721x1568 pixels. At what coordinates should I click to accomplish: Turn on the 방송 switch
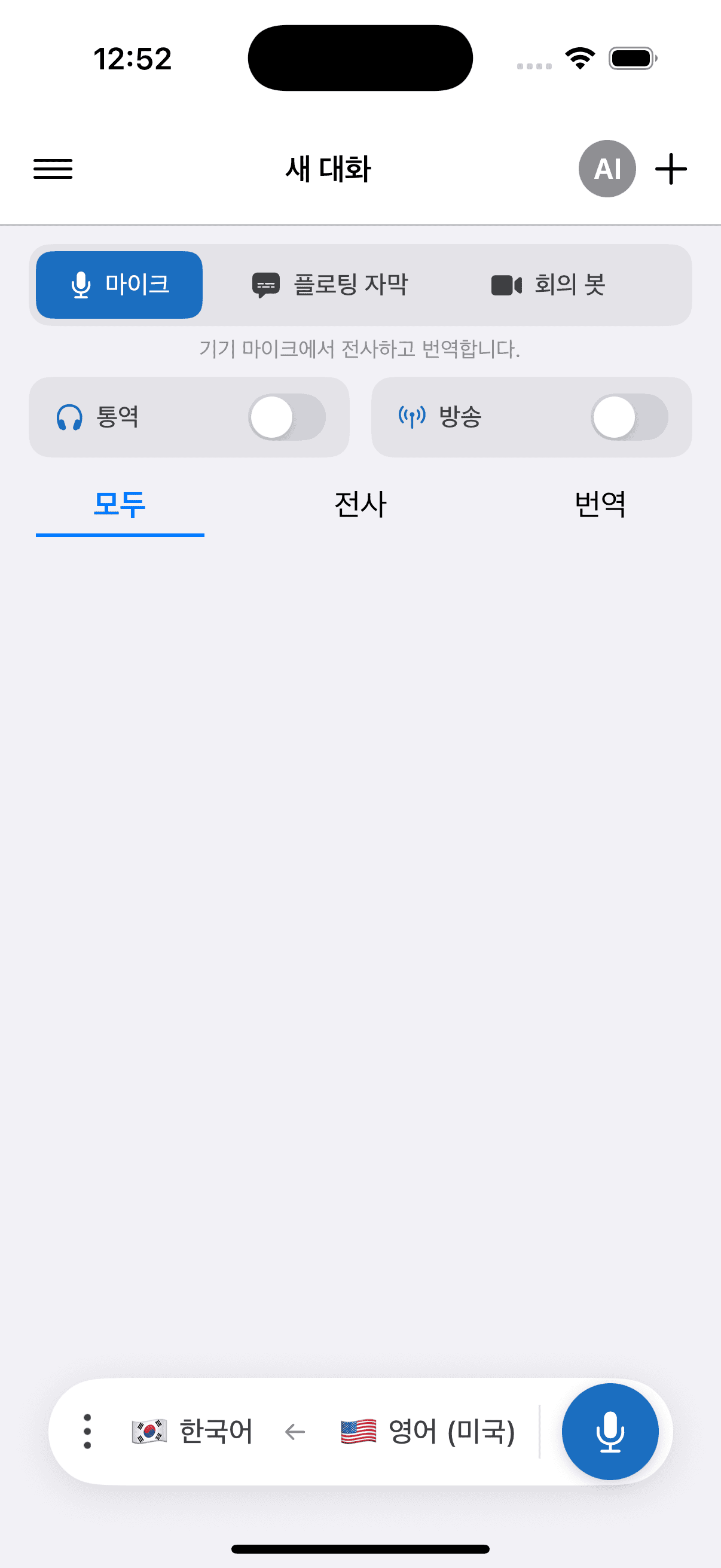(629, 417)
